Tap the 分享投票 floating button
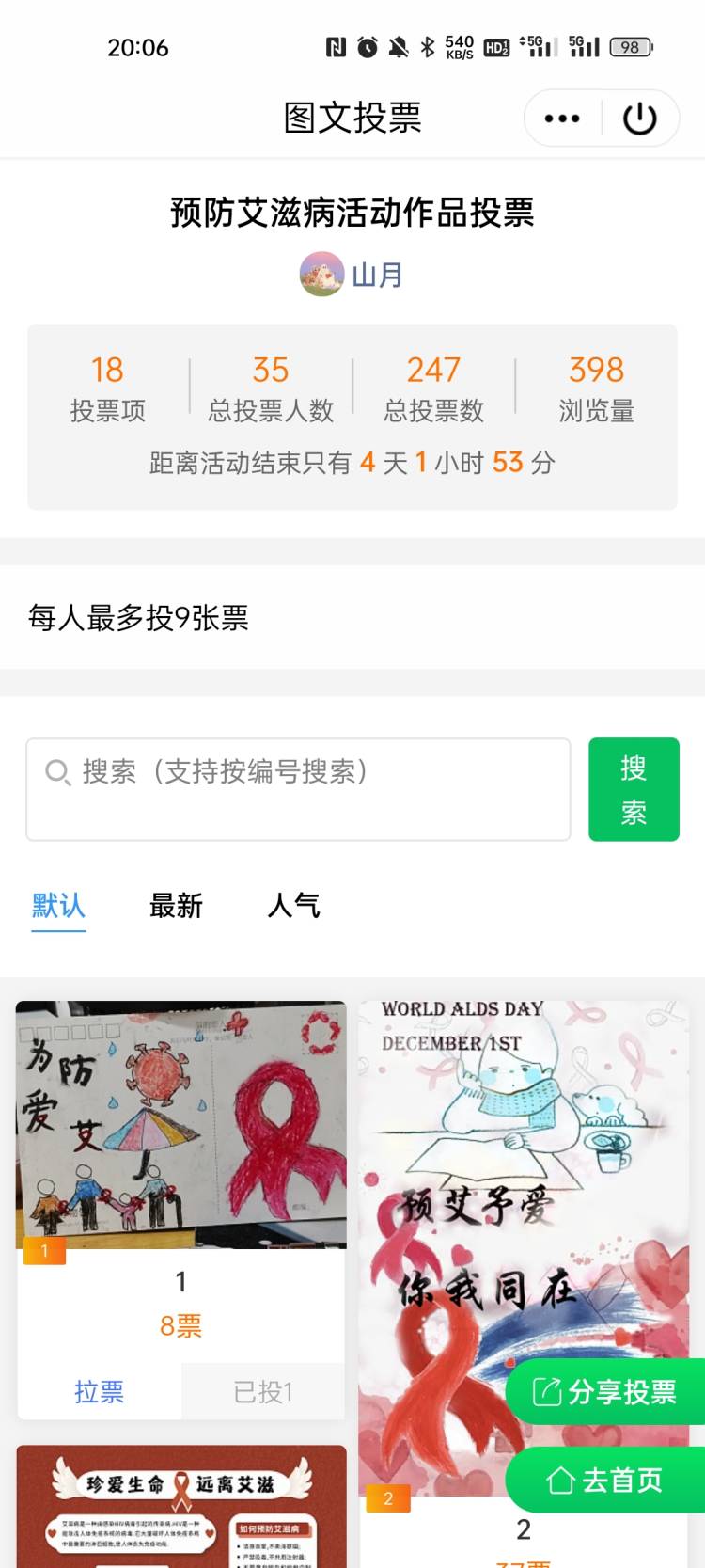Viewport: 705px width, 1568px height. click(x=606, y=1391)
